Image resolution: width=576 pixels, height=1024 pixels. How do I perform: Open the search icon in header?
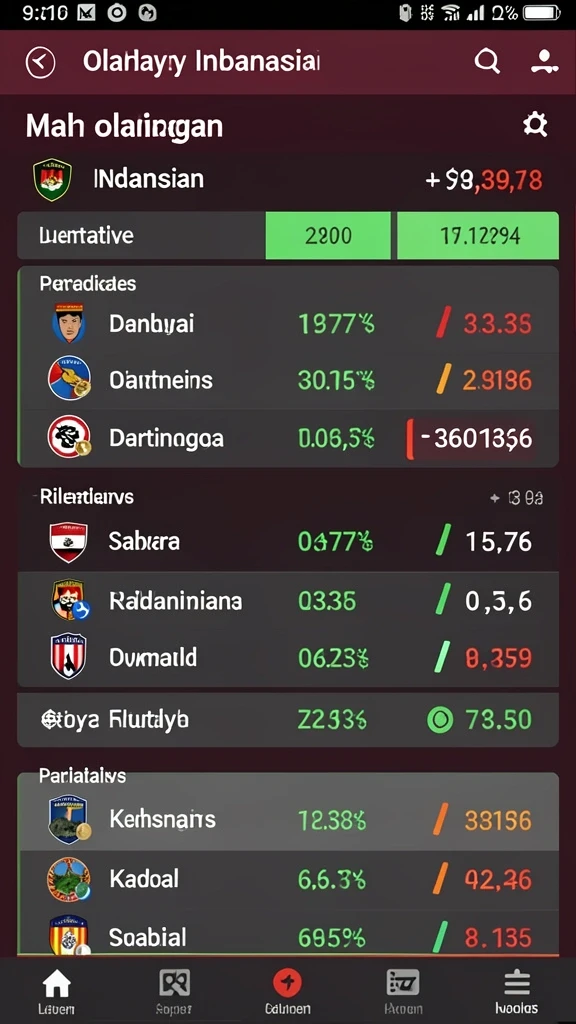pos(487,62)
